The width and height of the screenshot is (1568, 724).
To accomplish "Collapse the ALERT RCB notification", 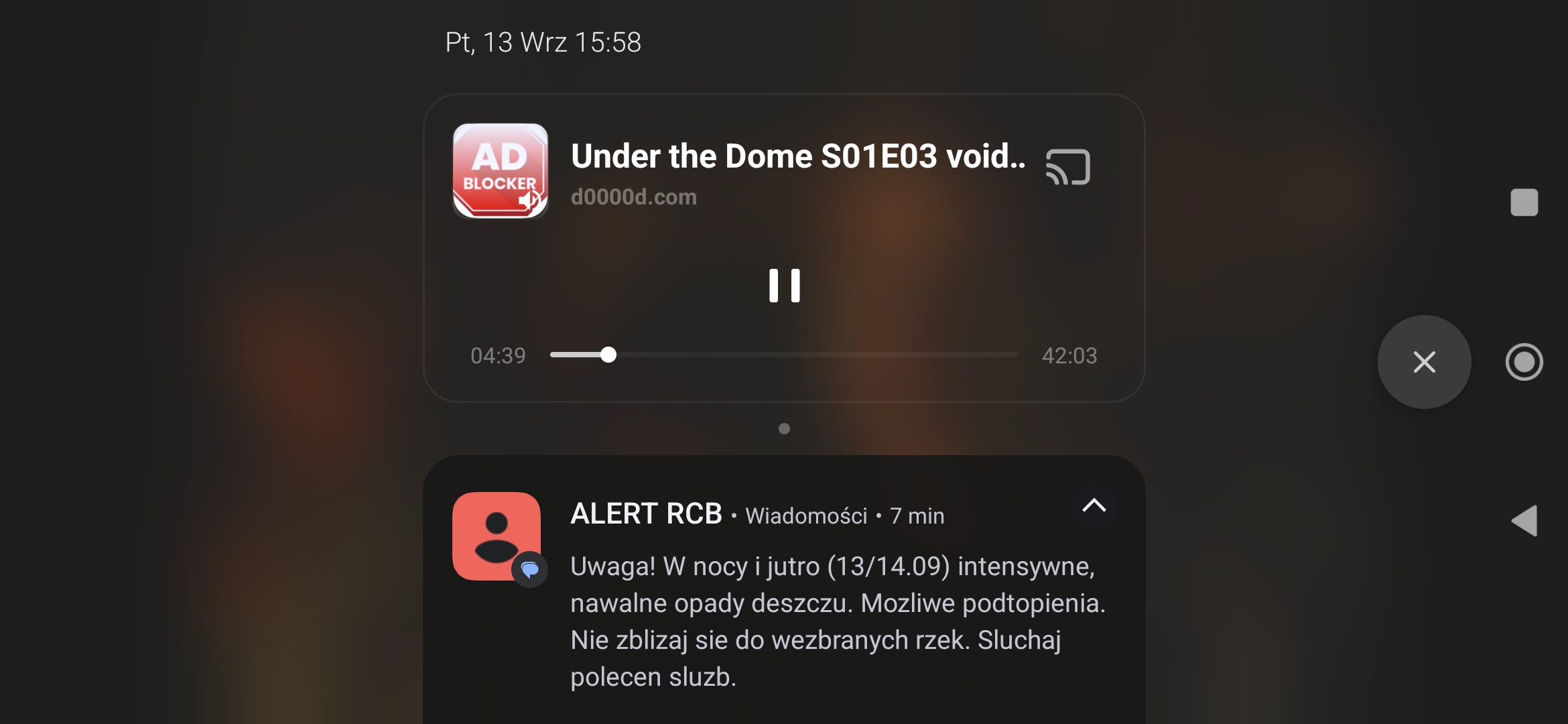I will point(1094,506).
